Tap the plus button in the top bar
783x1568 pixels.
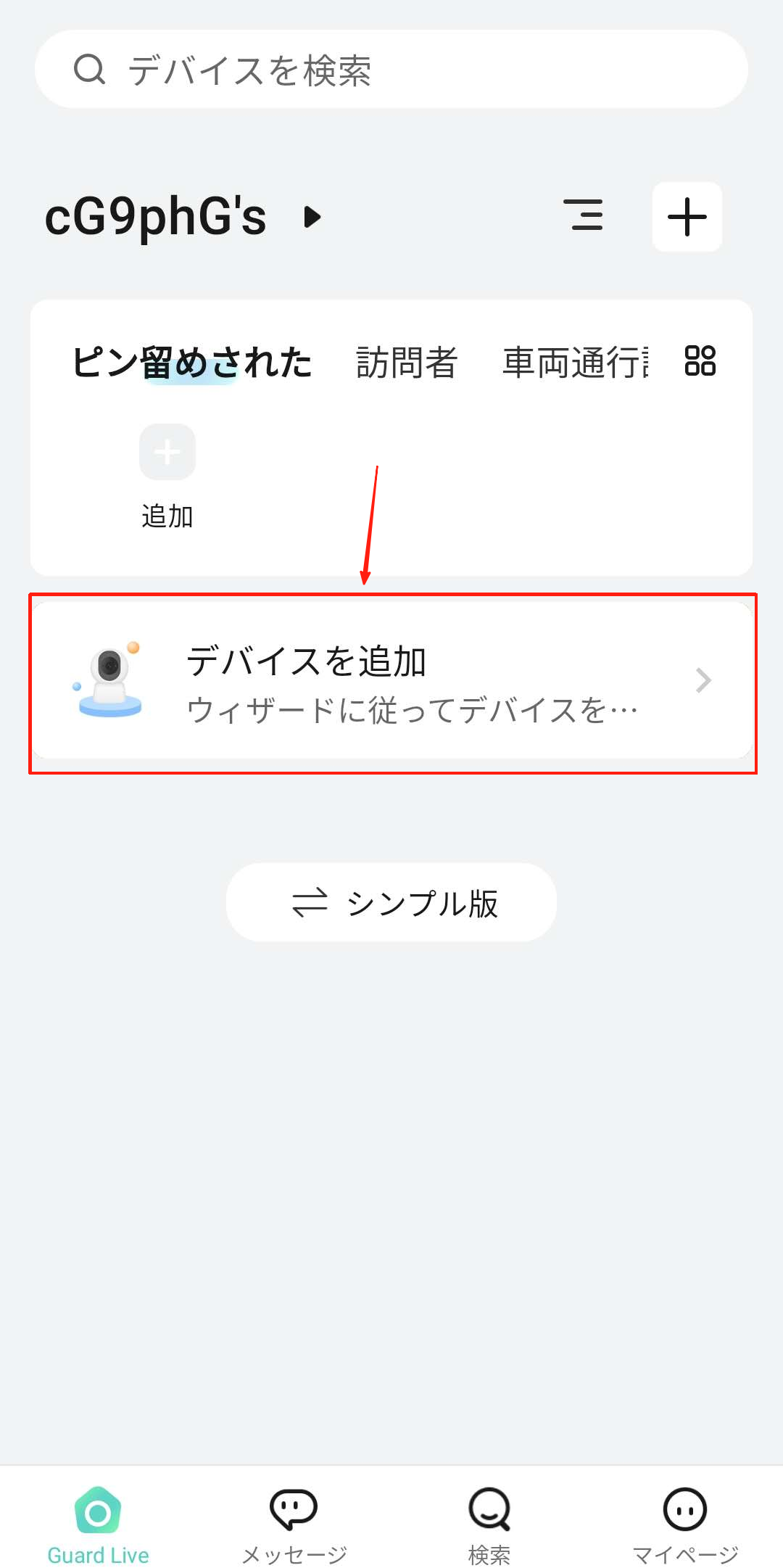pos(687,217)
